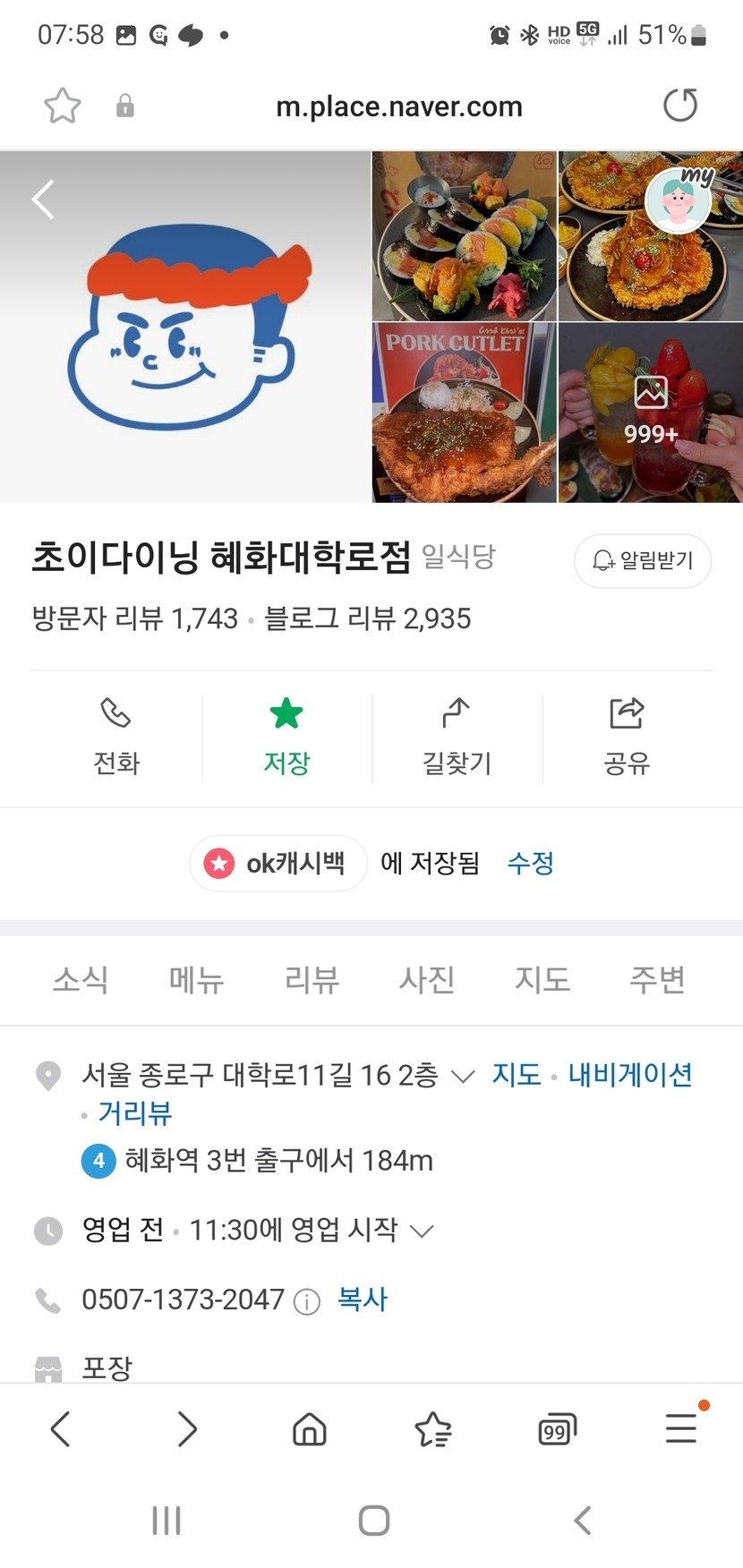Bookmark this page with the star icon
Viewport: 743px width, 1568px height.
[x=62, y=107]
